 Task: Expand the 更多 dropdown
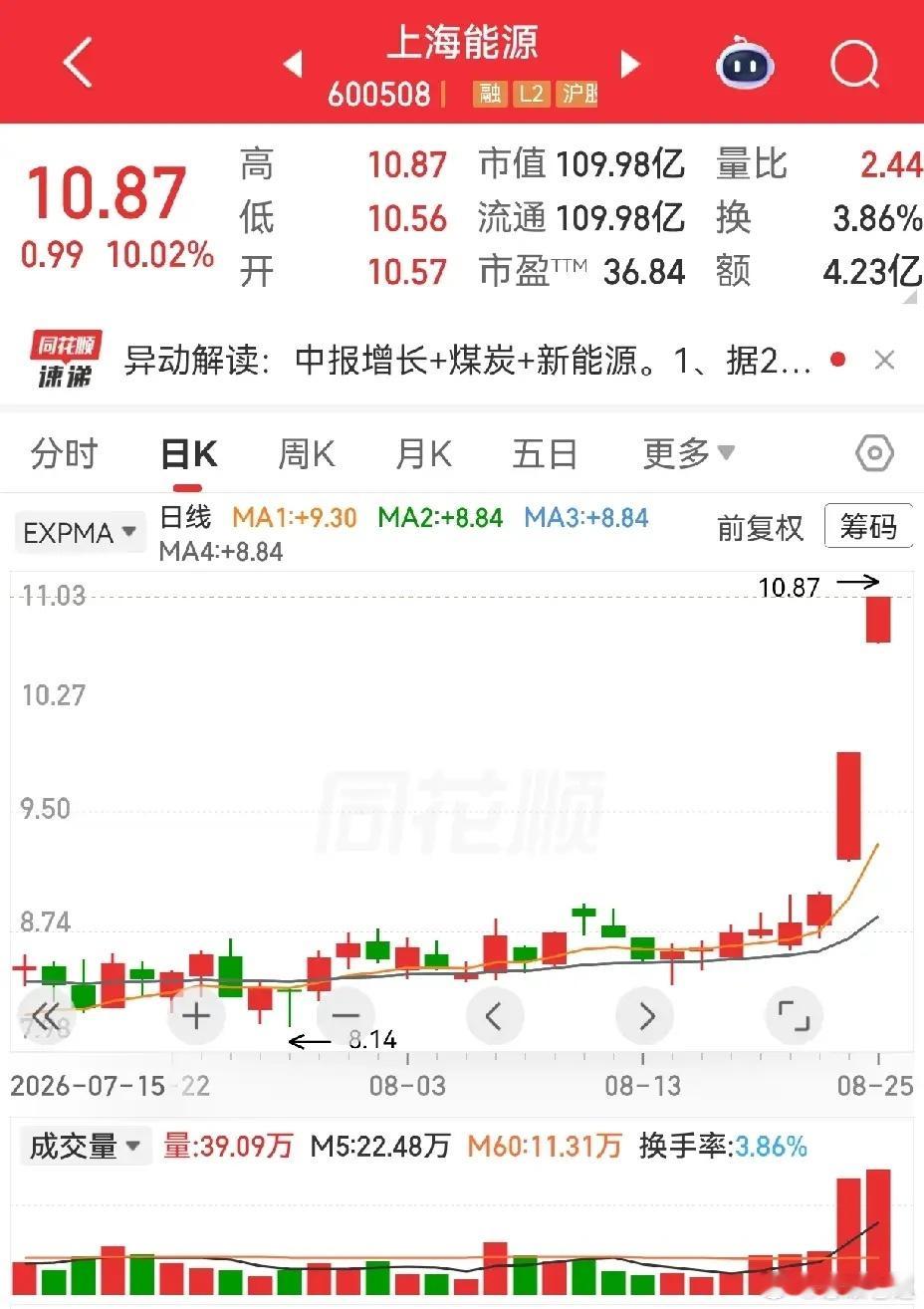(689, 454)
